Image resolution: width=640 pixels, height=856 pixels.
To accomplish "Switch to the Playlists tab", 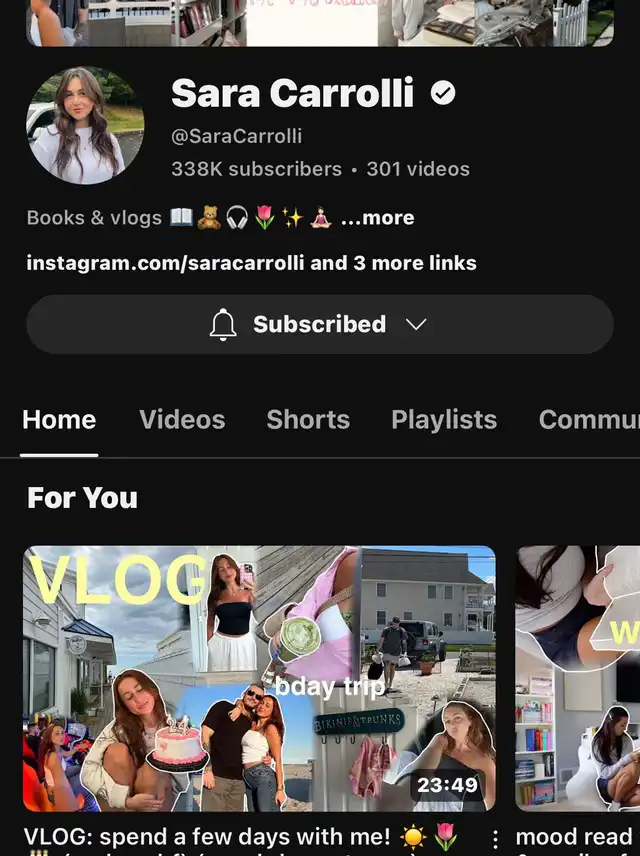I will pos(444,419).
